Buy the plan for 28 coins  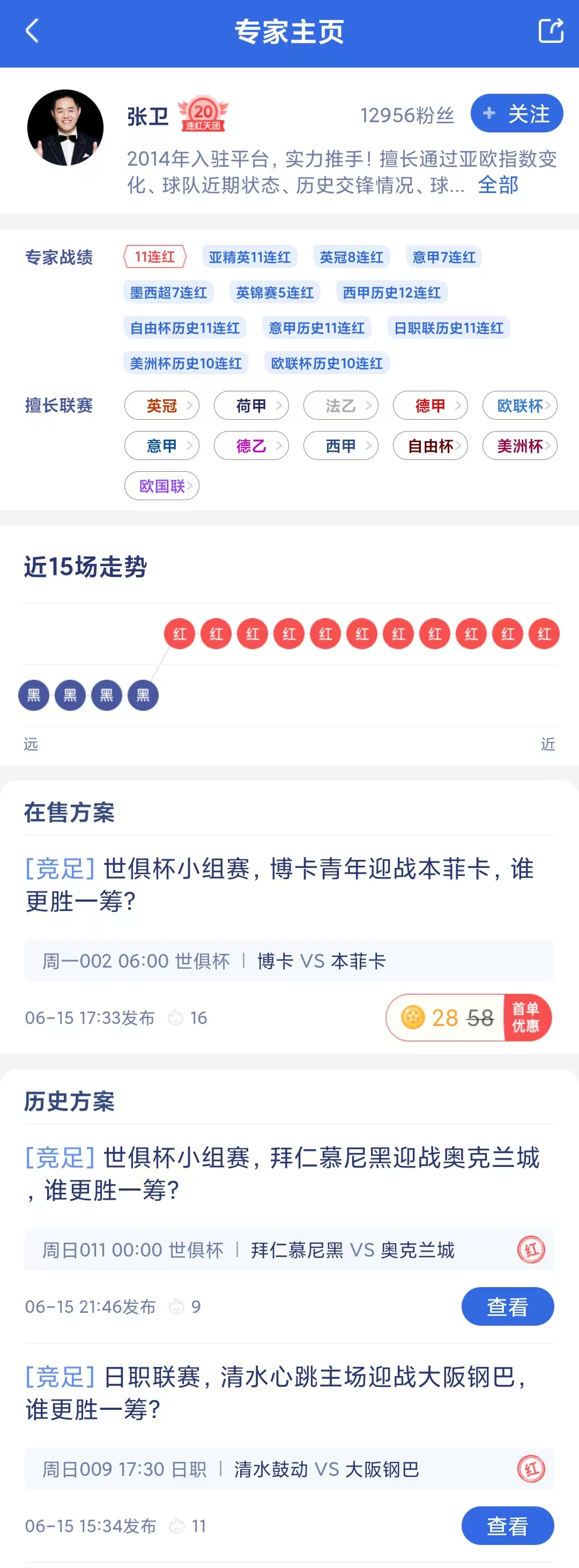click(468, 1018)
